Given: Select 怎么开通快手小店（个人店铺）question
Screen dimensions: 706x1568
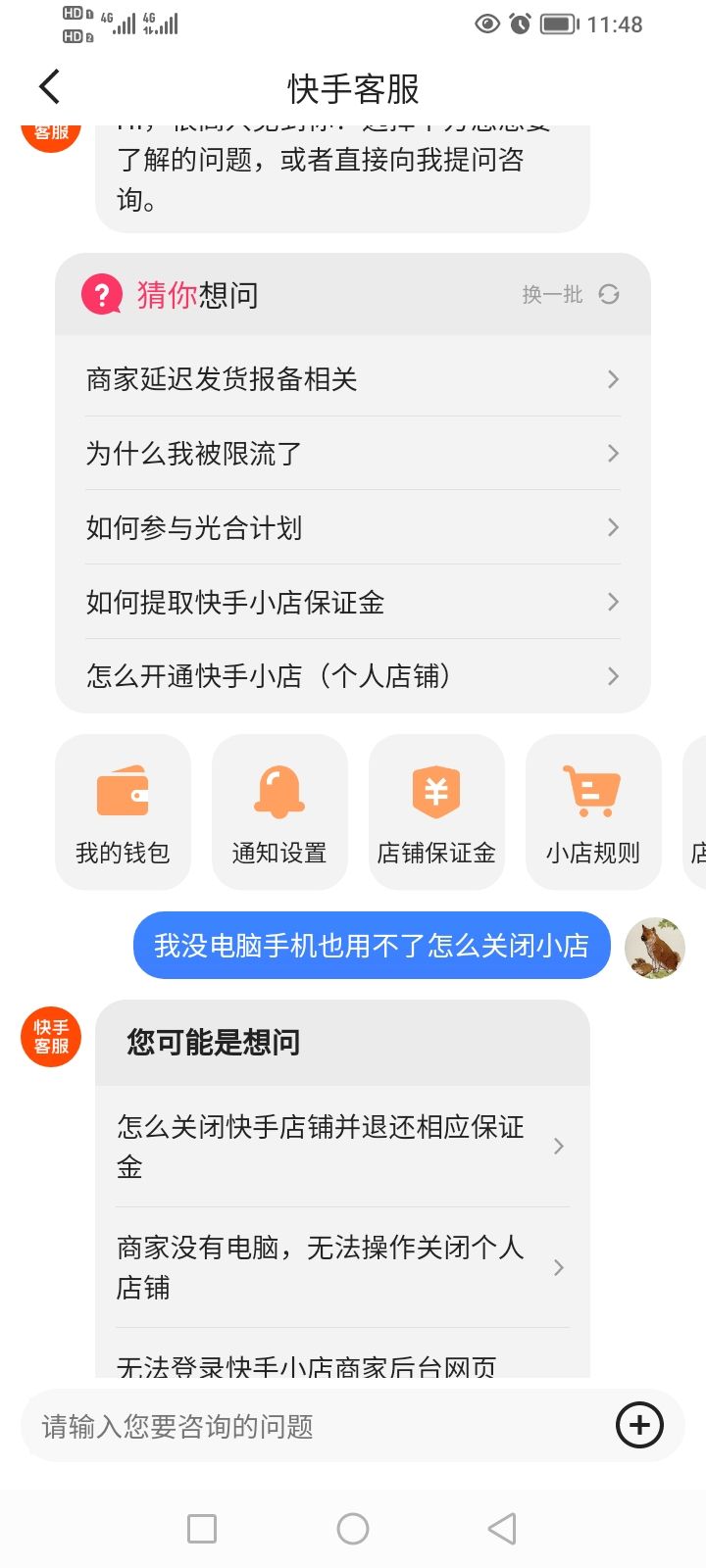Looking at the screenshot, I should coord(353,676).
